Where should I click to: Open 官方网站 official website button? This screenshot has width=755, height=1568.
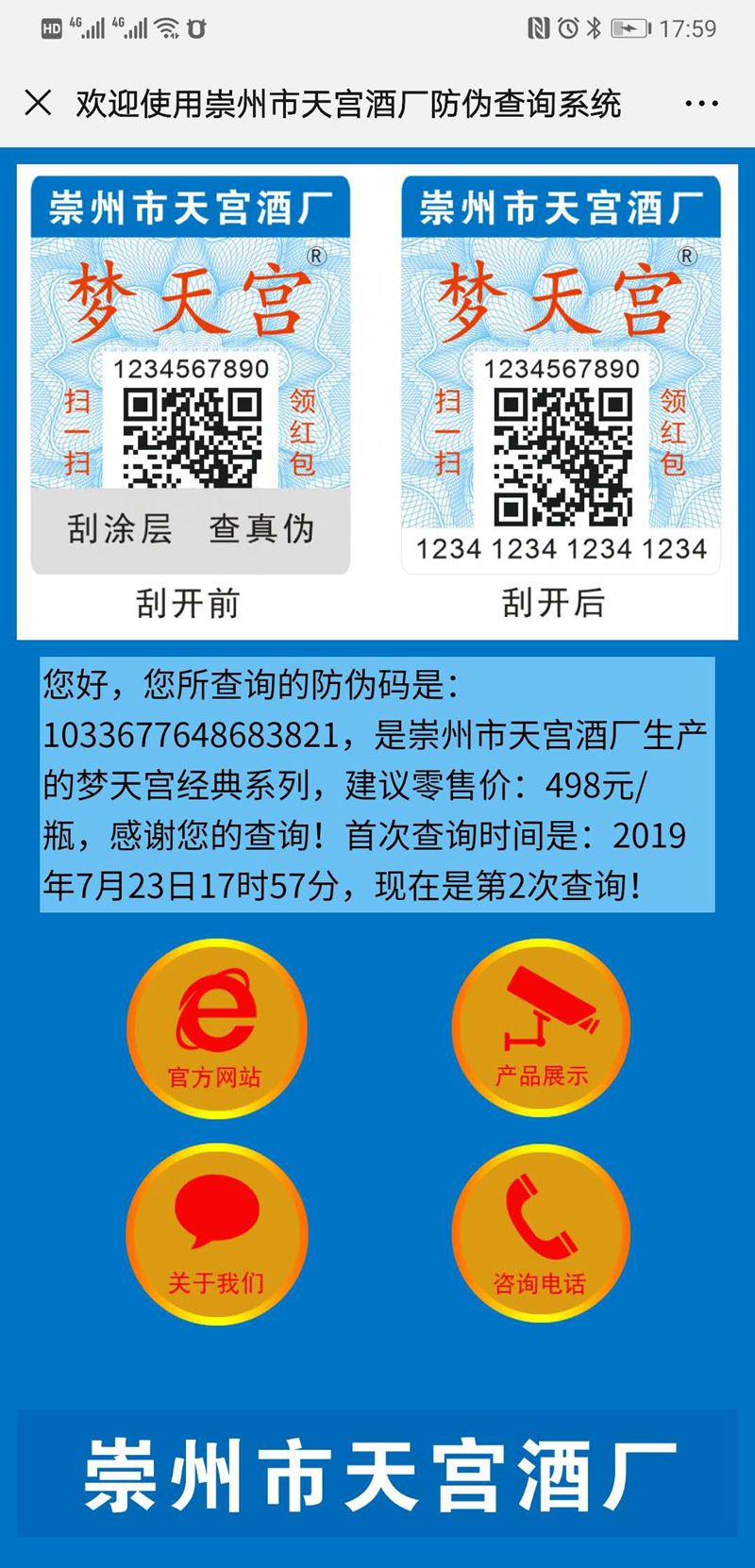pos(216,1028)
